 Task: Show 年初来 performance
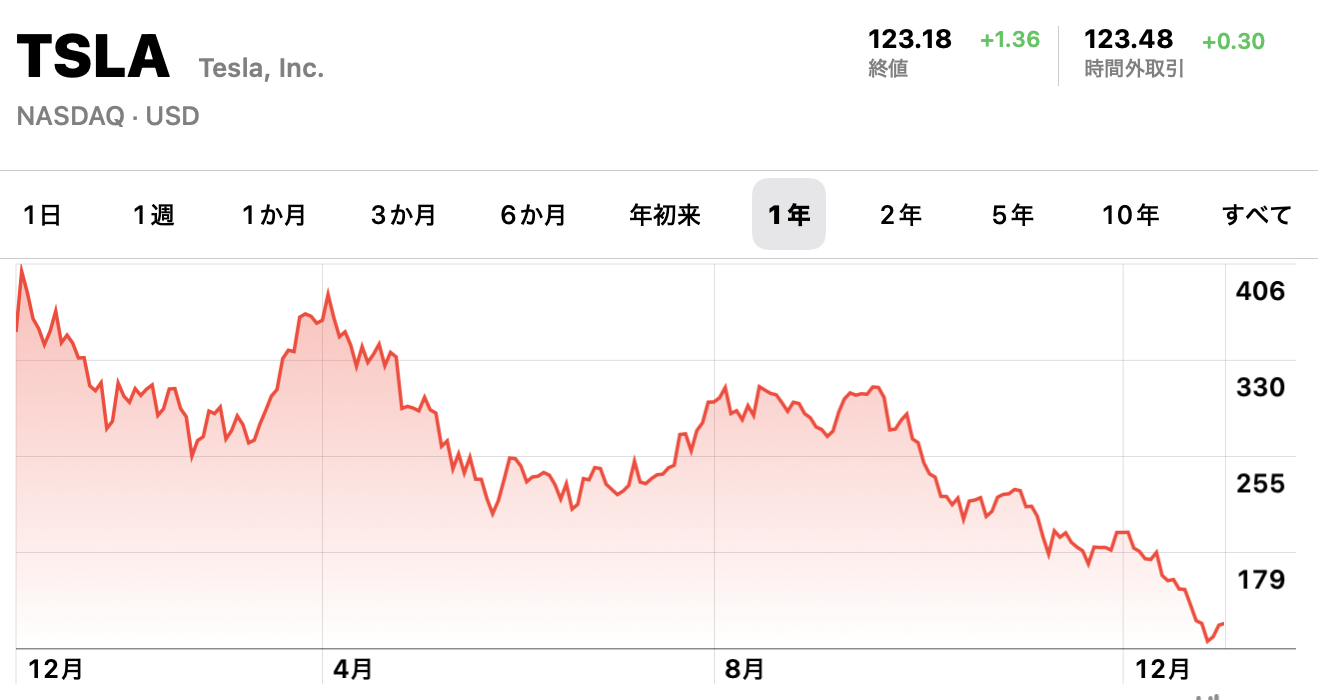pos(665,215)
